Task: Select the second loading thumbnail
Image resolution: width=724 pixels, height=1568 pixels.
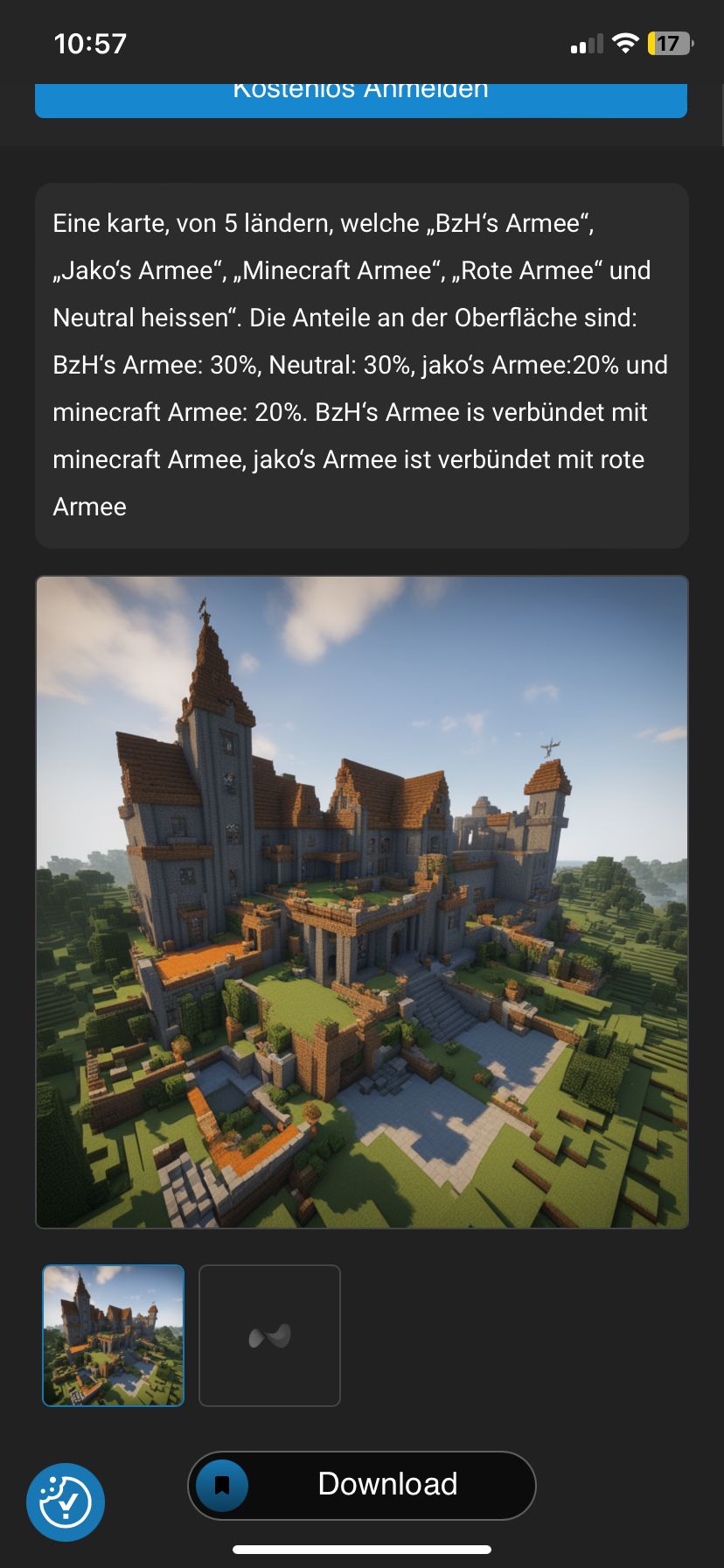Action: pyautogui.click(x=269, y=1335)
